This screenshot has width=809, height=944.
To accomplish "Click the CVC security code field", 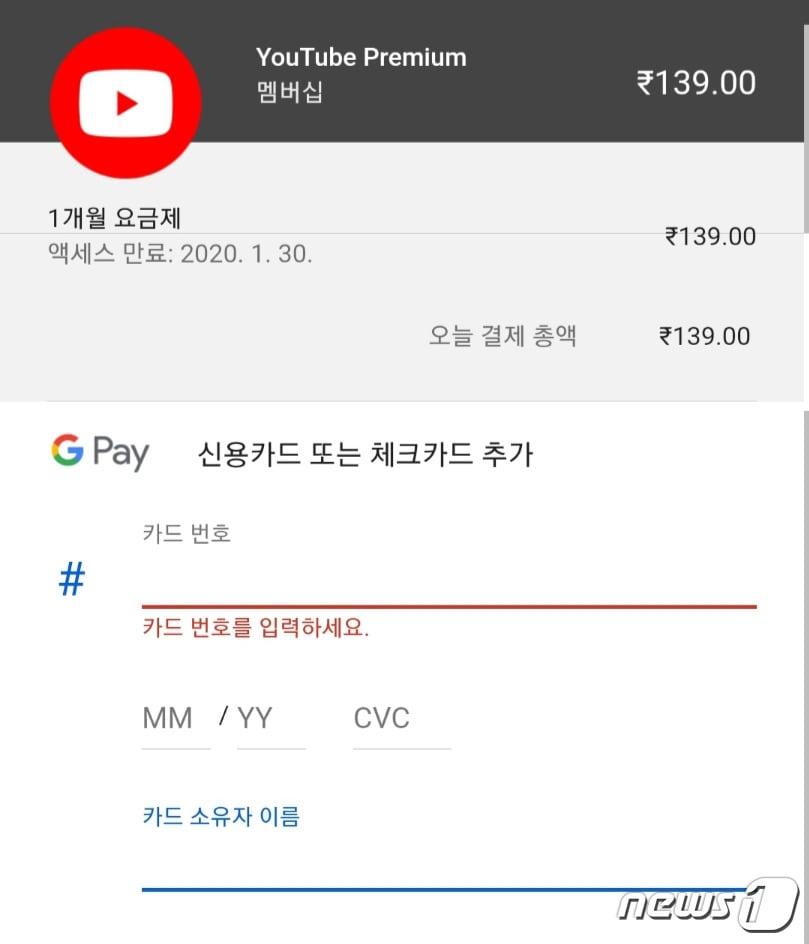I will pos(380,717).
